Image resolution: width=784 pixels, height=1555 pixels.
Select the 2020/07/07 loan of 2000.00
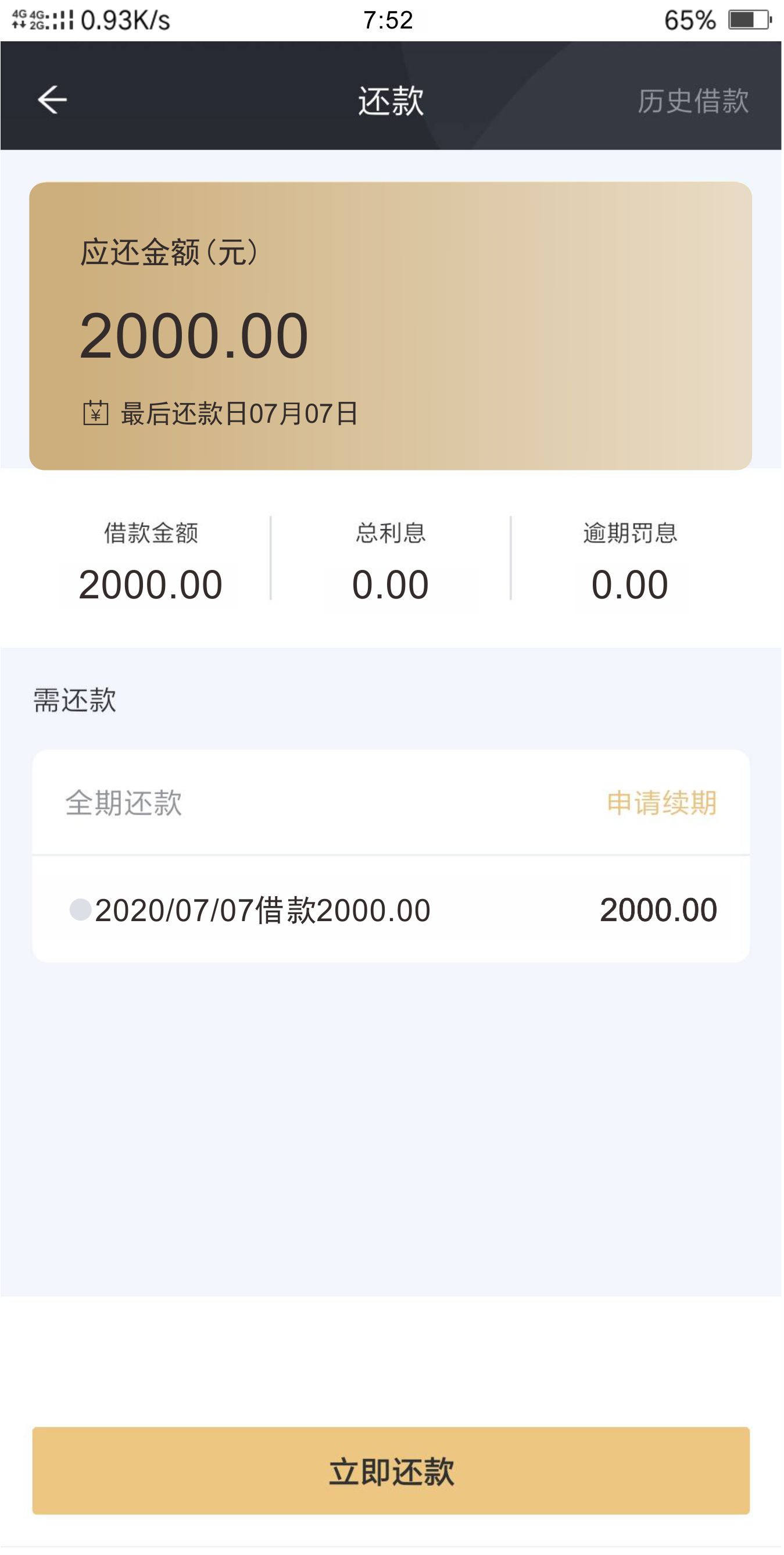(391, 910)
